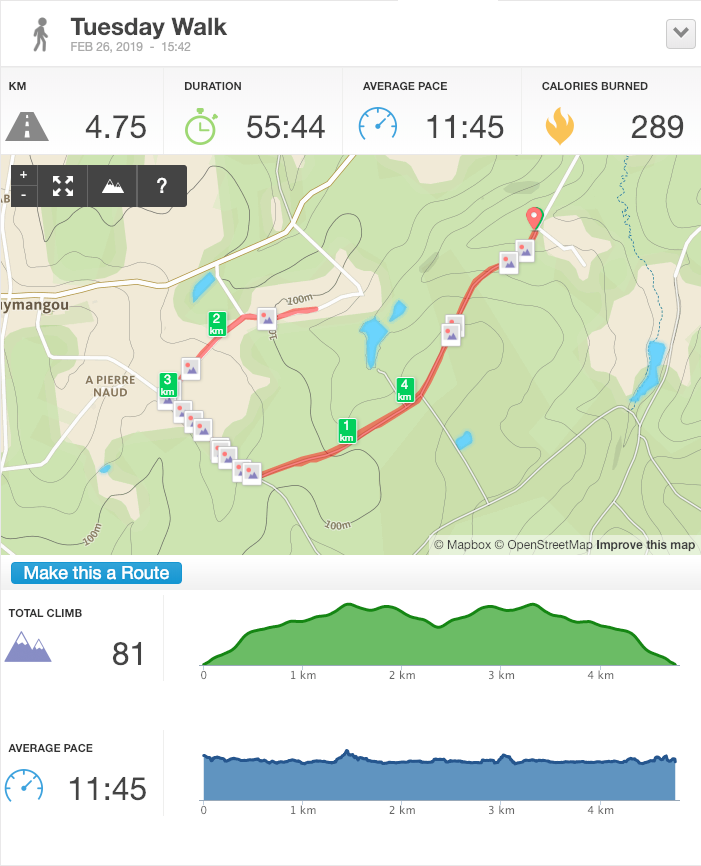701x866 pixels.
Task: Open the Improve this map link
Action: pos(645,545)
